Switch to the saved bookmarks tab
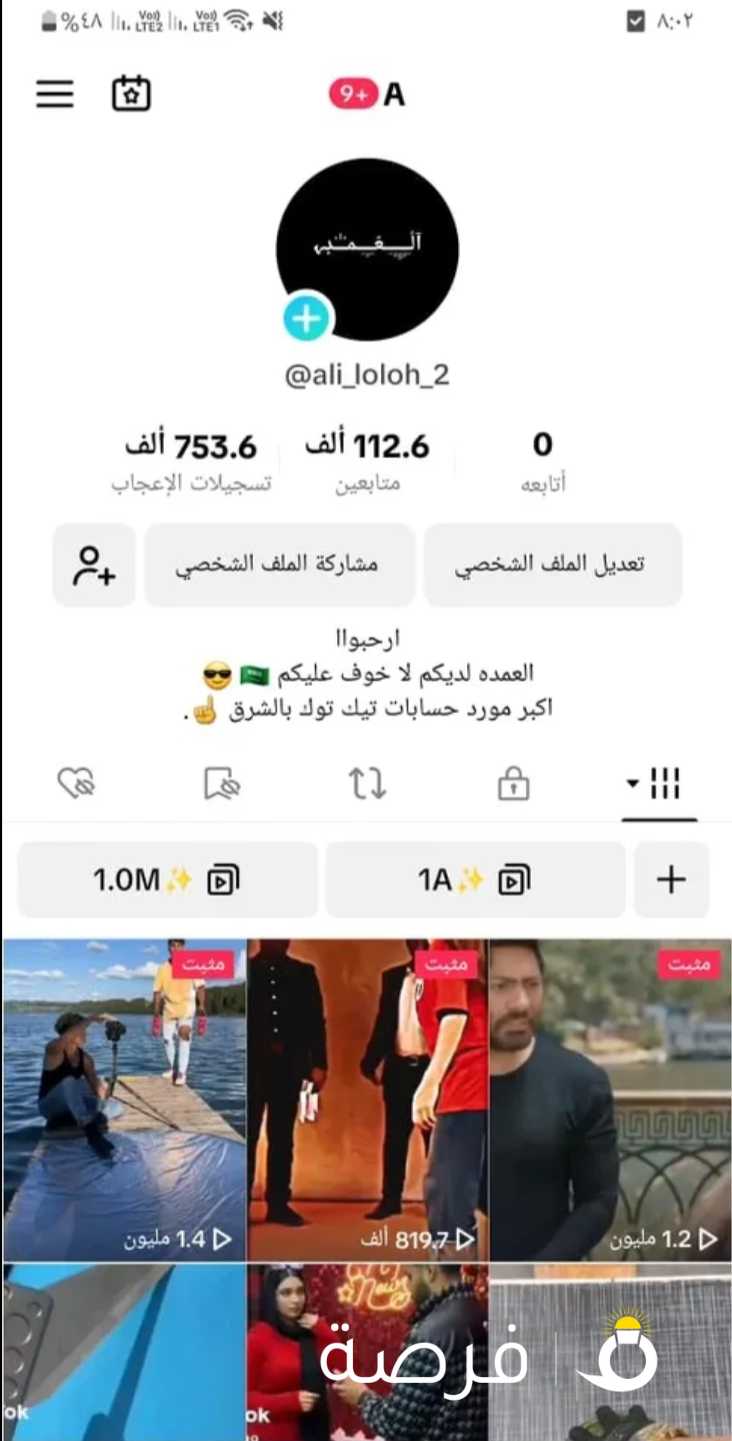732x1441 pixels. point(222,784)
